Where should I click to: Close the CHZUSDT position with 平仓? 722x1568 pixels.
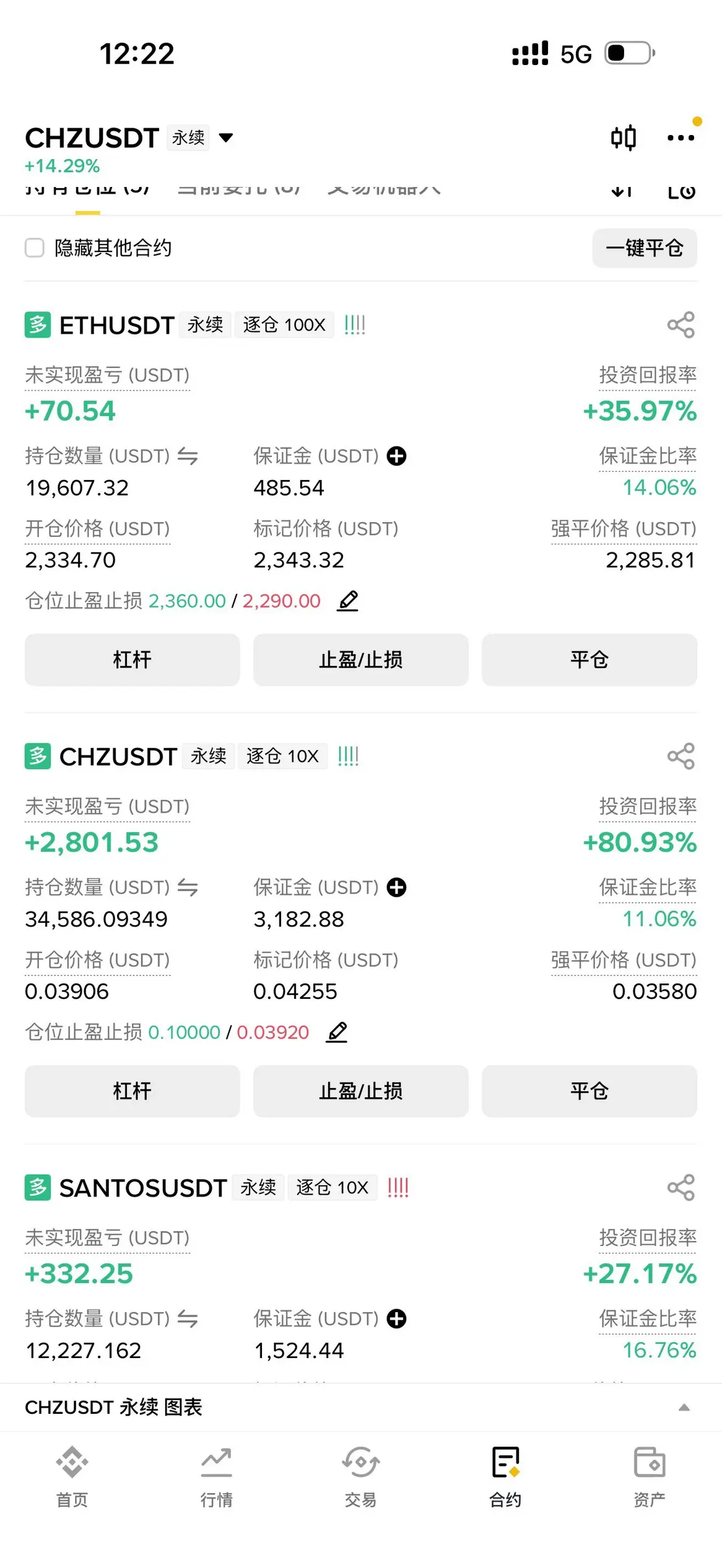coord(589,1091)
